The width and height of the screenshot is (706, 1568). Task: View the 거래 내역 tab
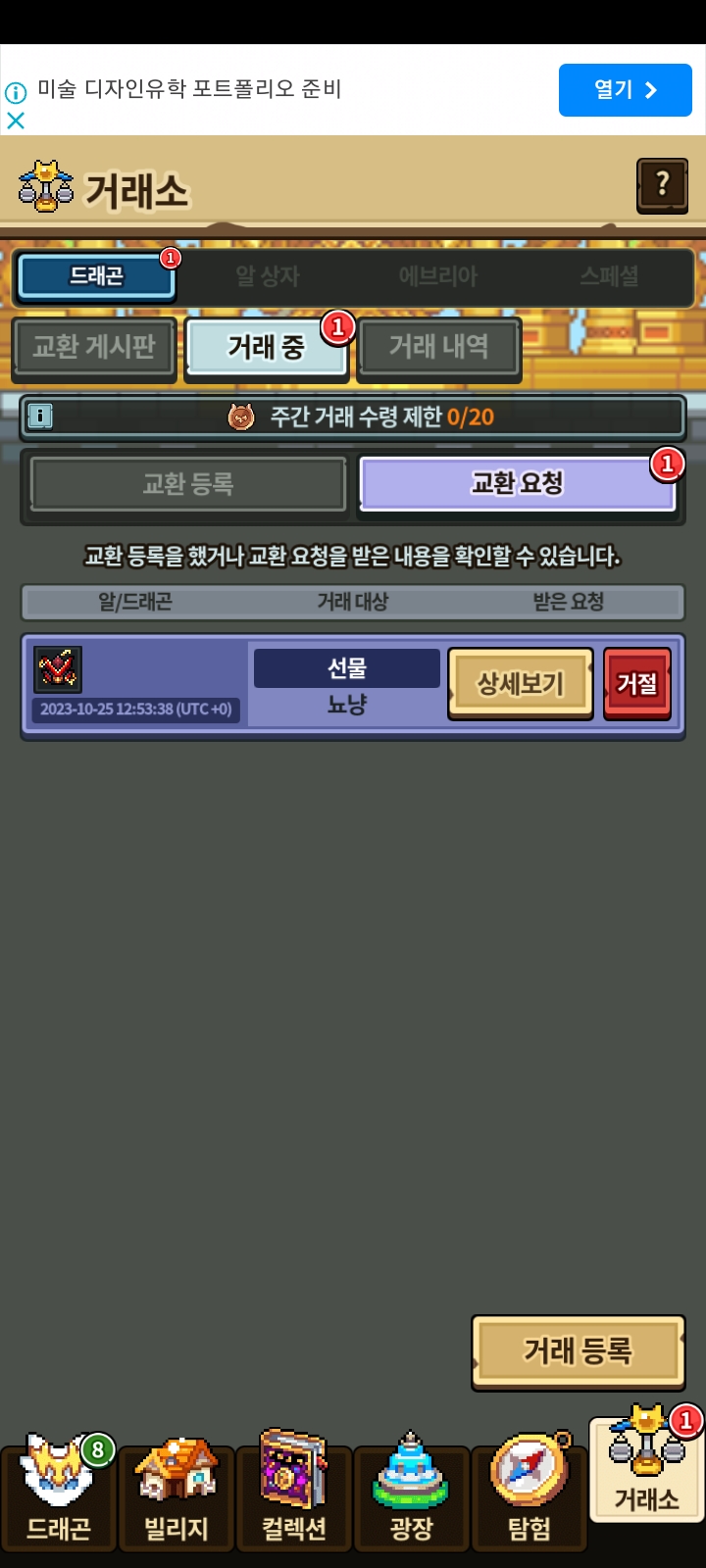[x=438, y=347]
